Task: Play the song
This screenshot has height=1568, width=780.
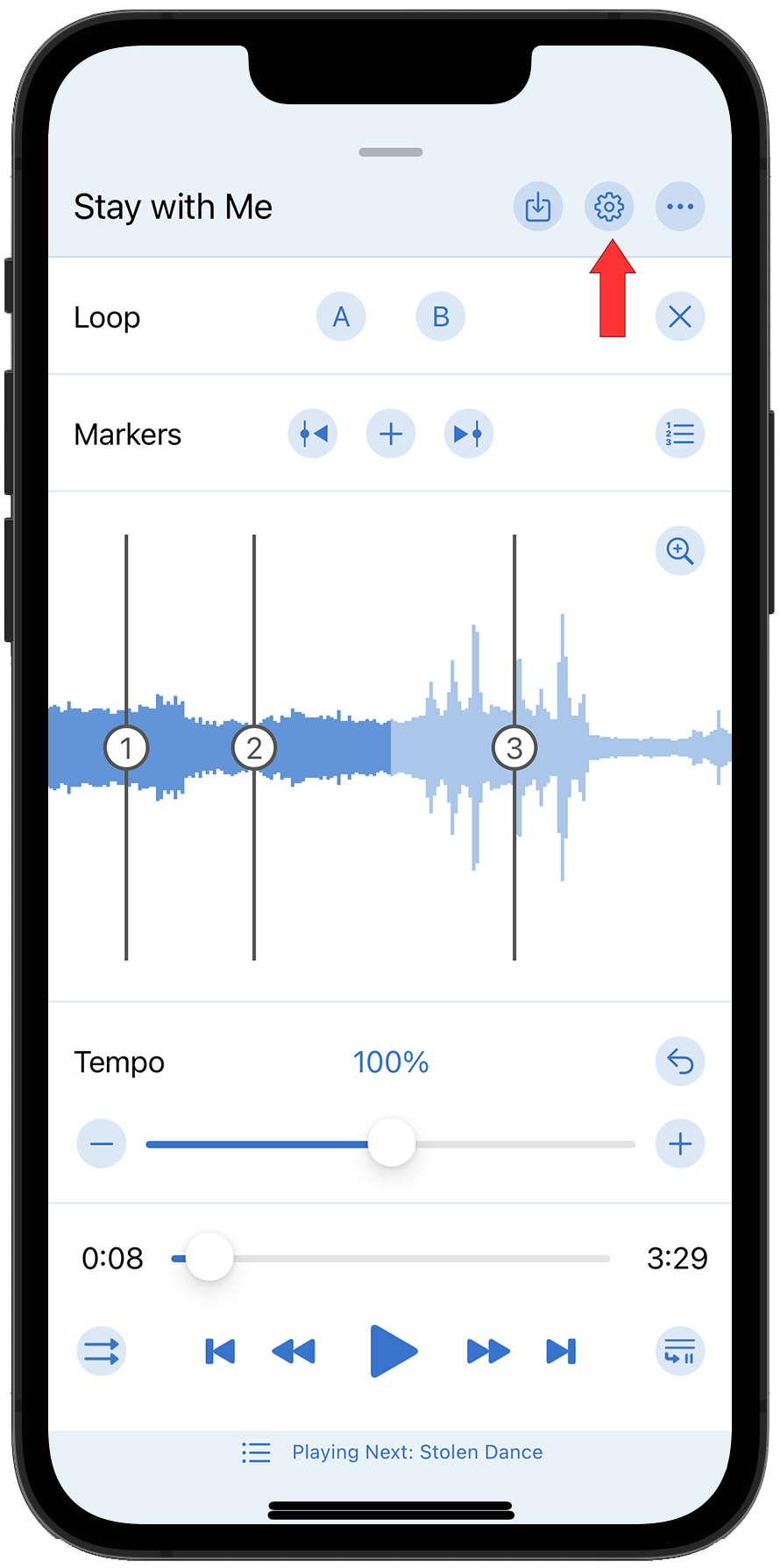Action: [393, 1351]
